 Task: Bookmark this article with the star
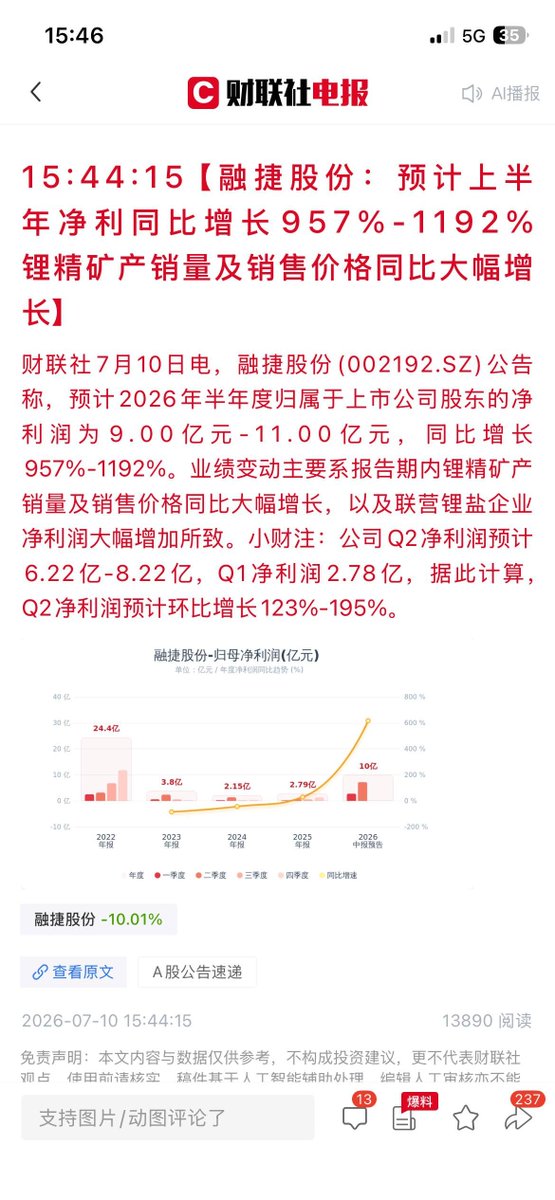pos(465,1118)
